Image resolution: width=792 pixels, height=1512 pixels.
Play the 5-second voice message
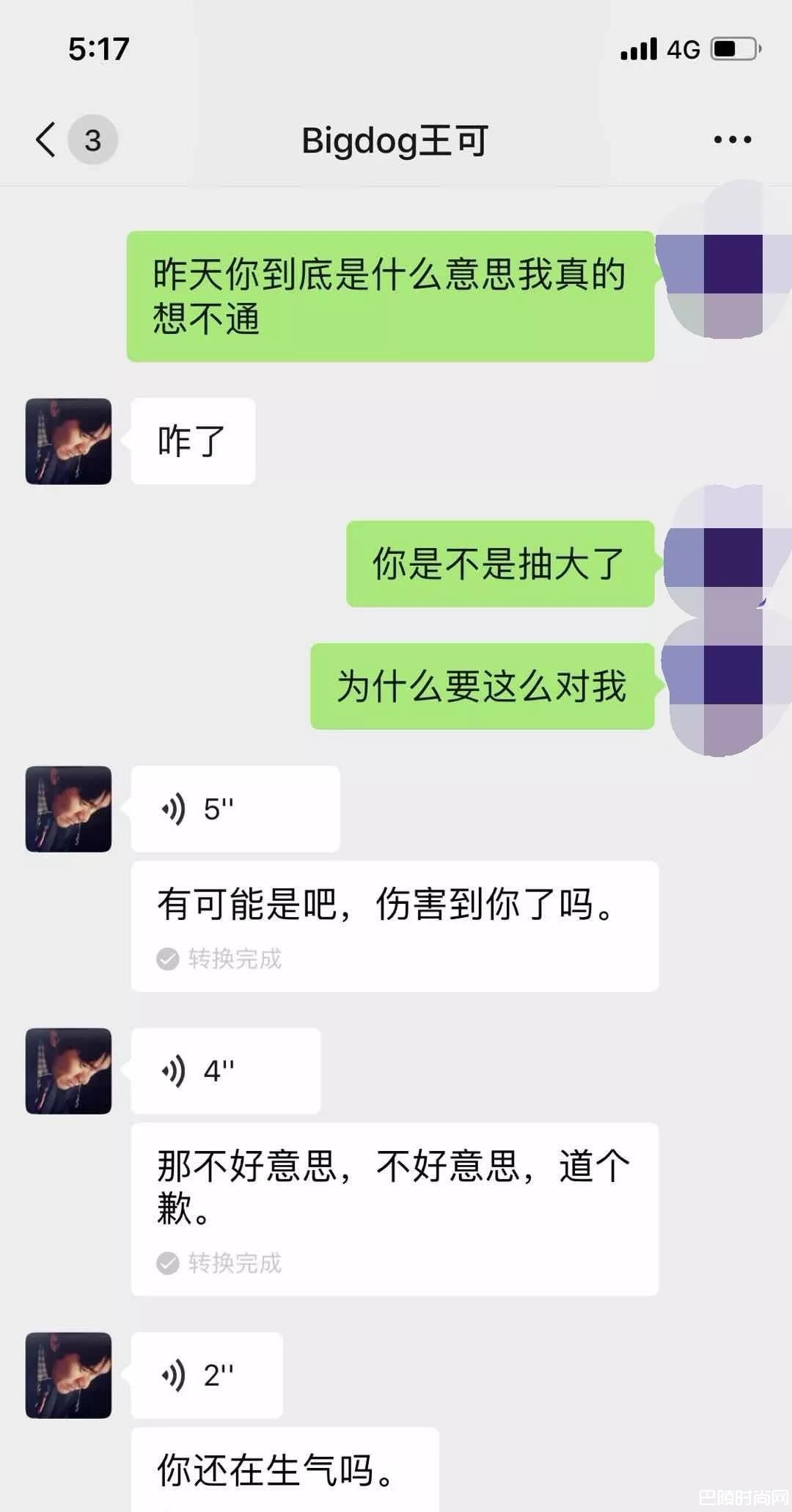pyautogui.click(x=235, y=809)
